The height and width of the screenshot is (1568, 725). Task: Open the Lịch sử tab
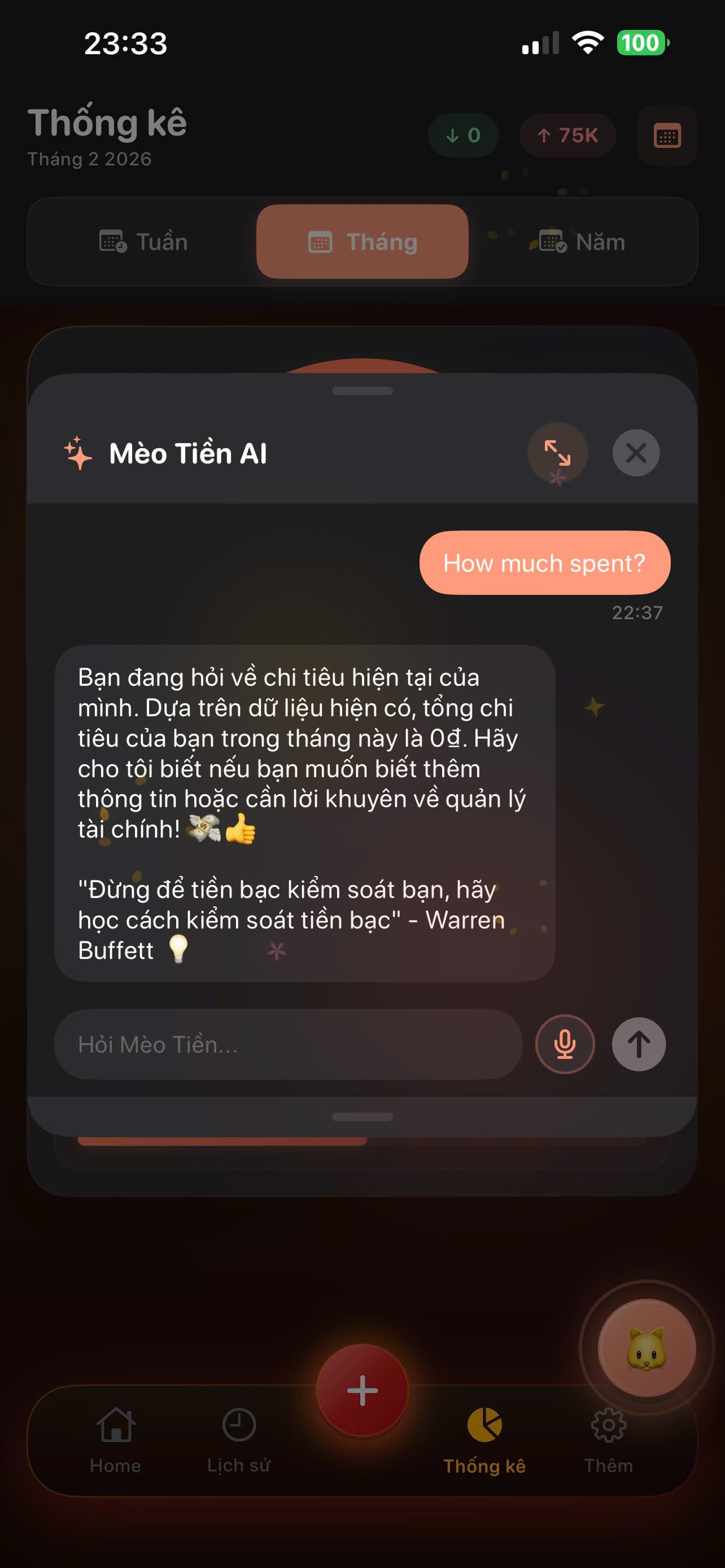(x=239, y=1439)
